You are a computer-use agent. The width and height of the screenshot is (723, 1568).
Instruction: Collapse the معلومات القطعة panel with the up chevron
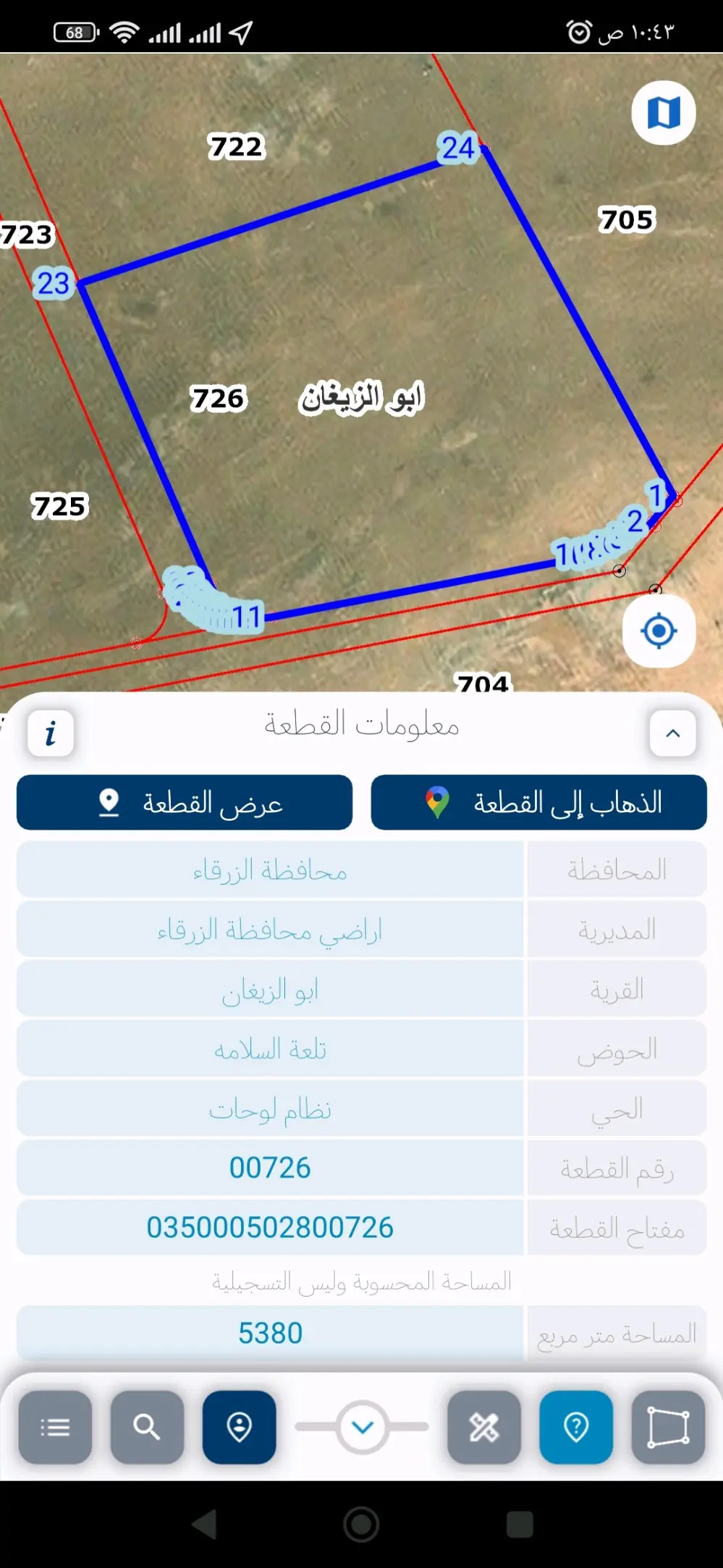click(672, 733)
